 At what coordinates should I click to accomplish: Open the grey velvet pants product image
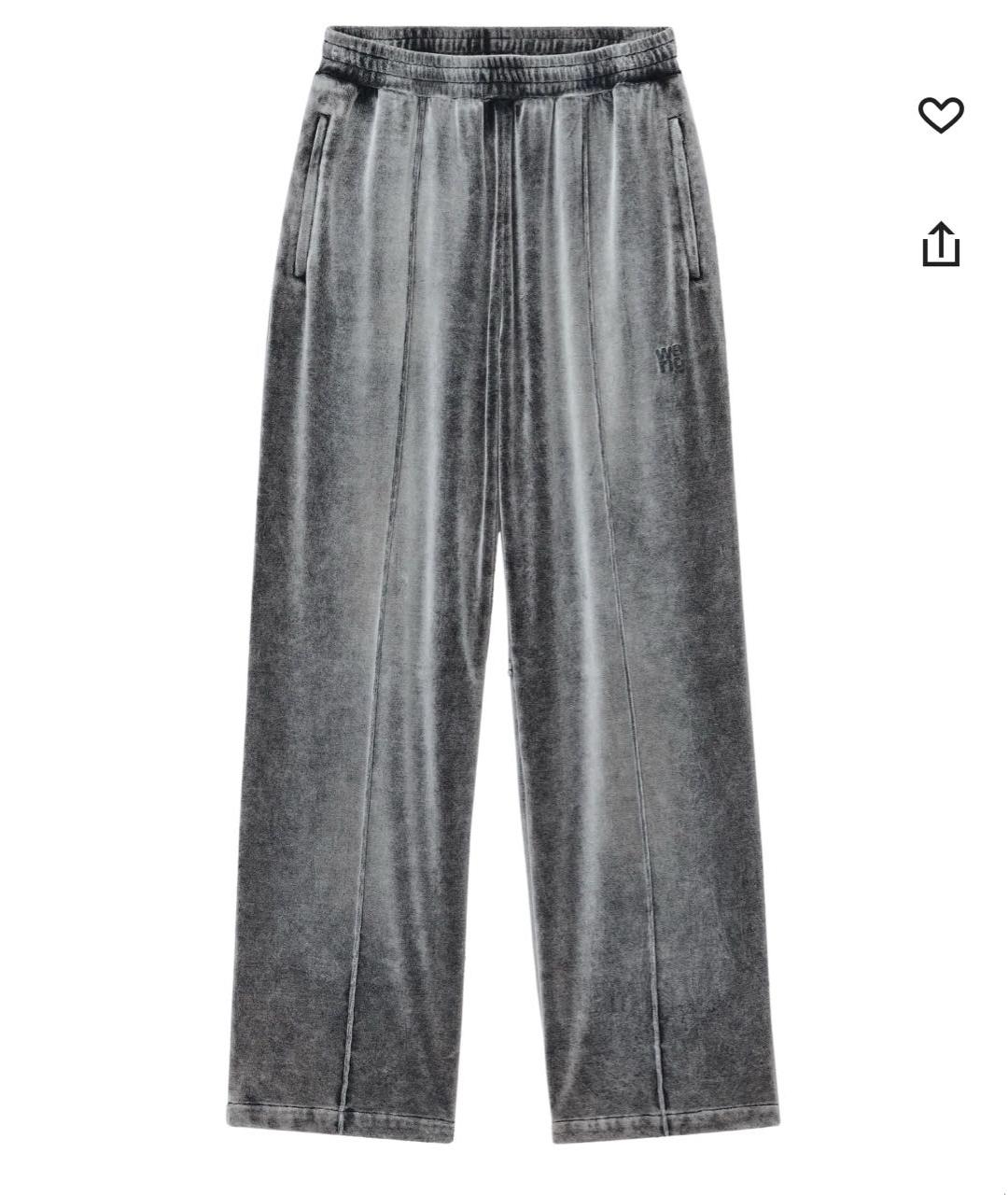pos(504,579)
